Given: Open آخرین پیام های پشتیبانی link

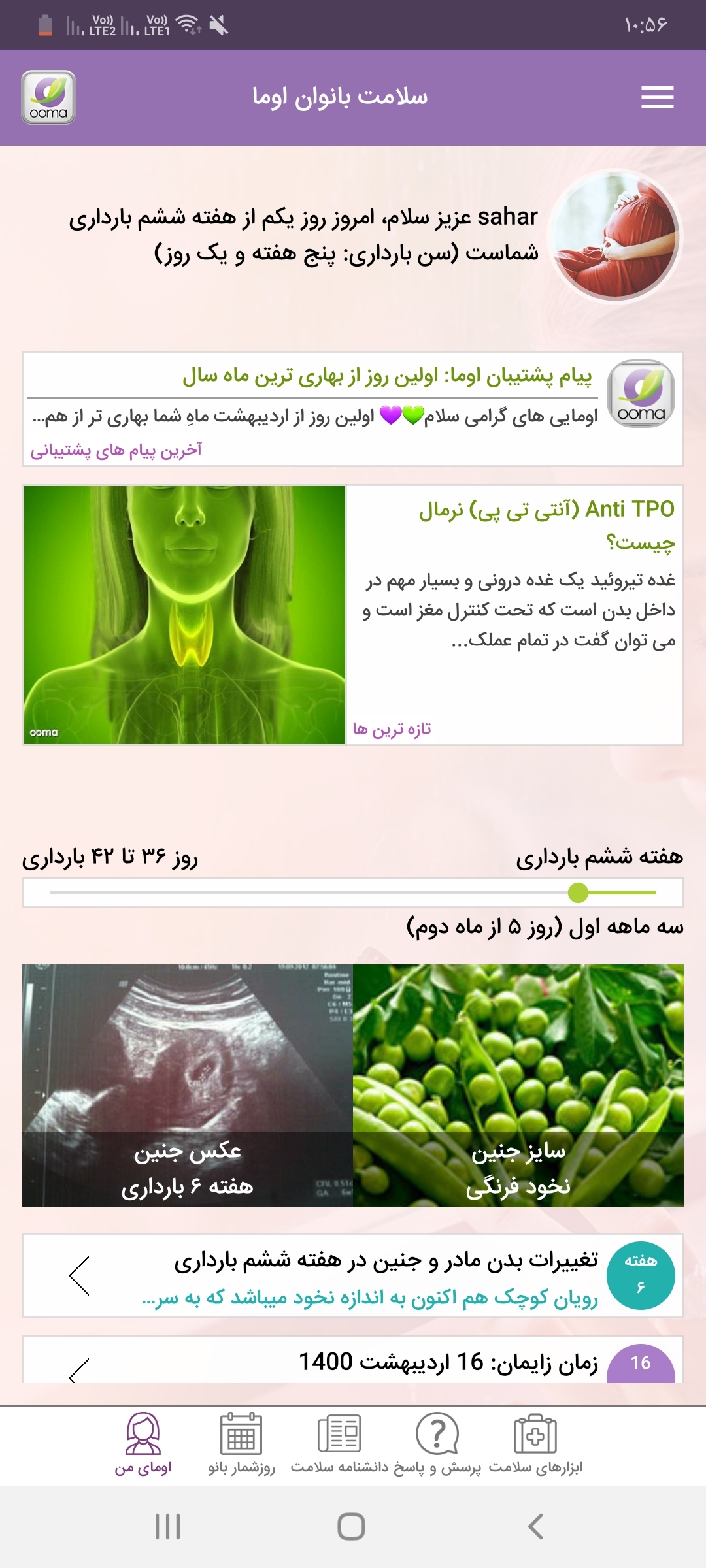Looking at the screenshot, I should coord(116,450).
